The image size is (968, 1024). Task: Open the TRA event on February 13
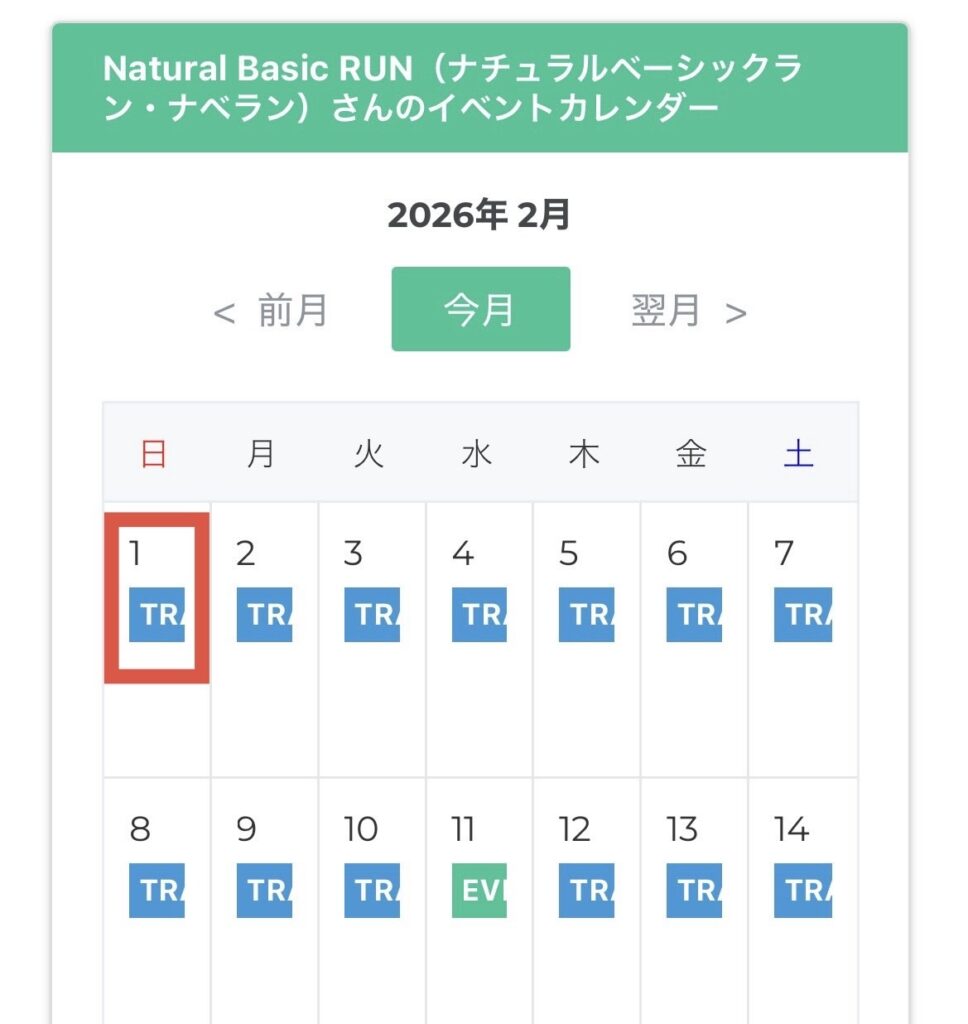click(x=694, y=890)
